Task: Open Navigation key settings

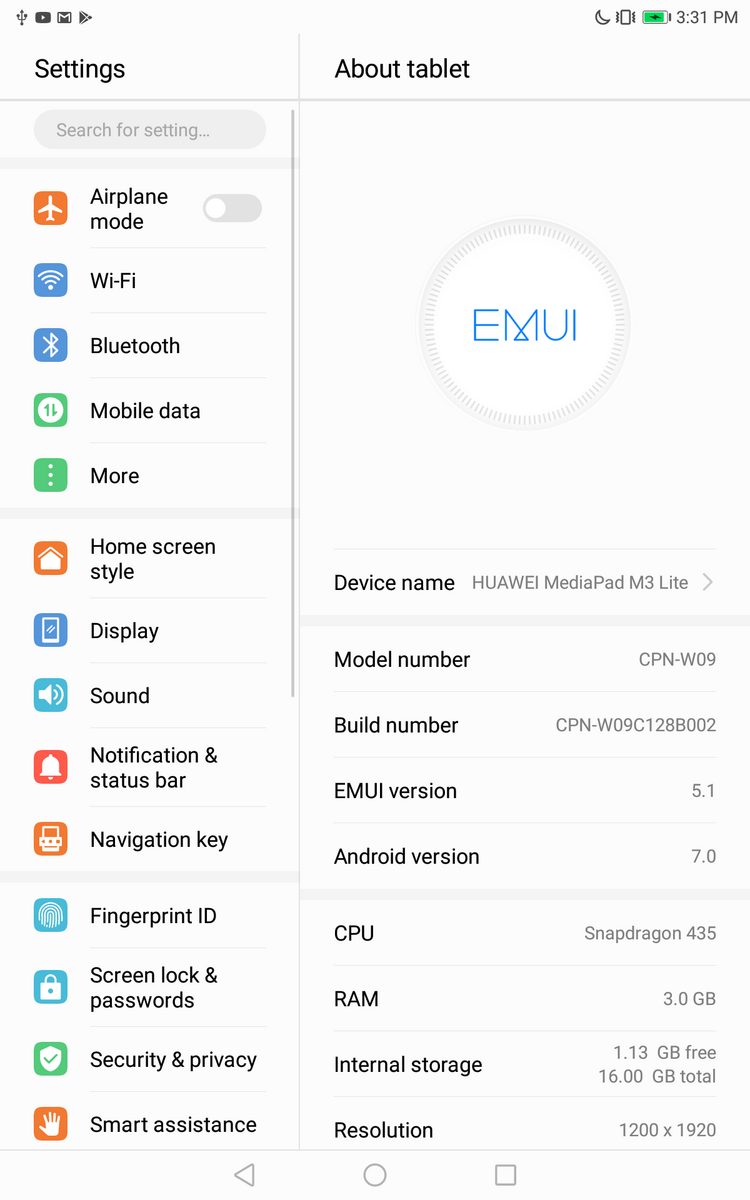Action: 150,840
